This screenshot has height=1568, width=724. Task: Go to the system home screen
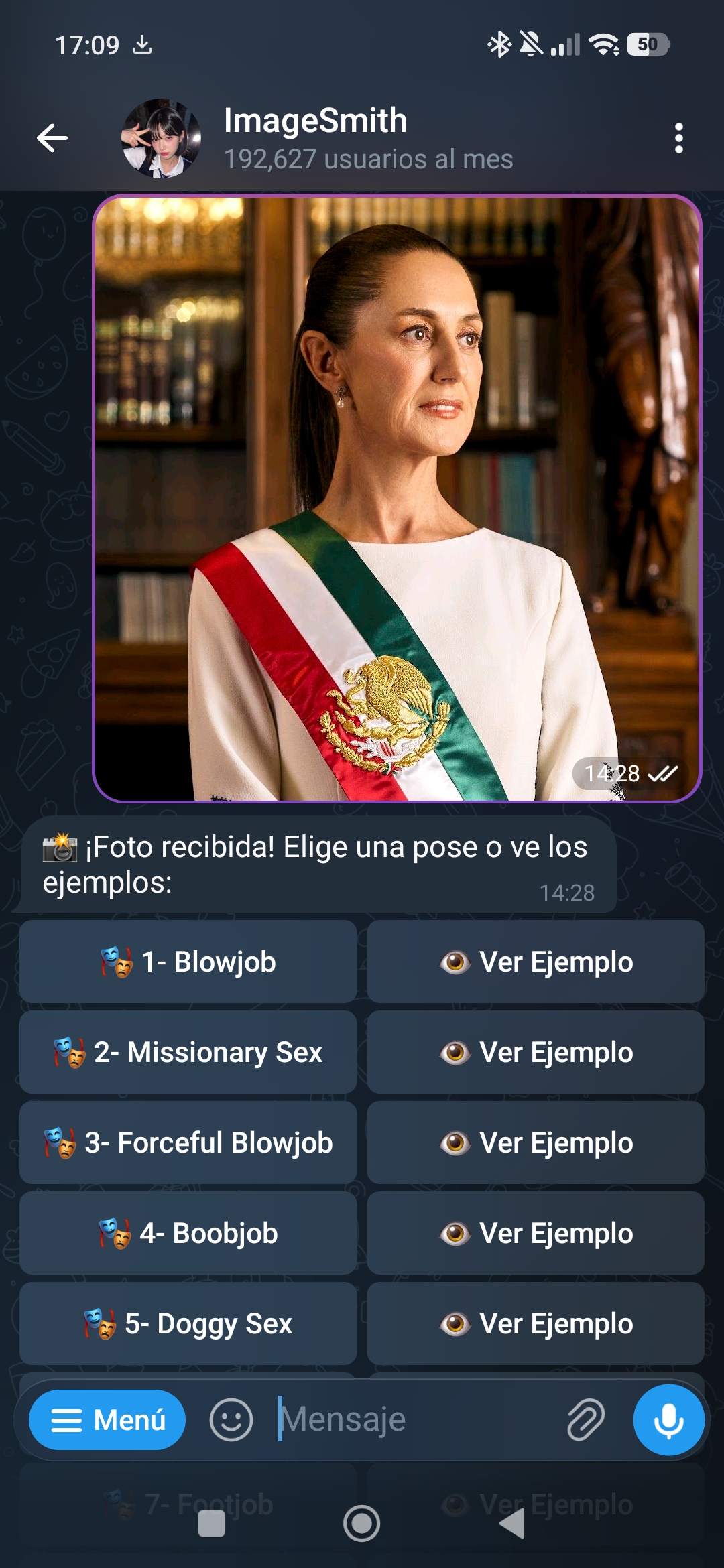coord(362,1524)
